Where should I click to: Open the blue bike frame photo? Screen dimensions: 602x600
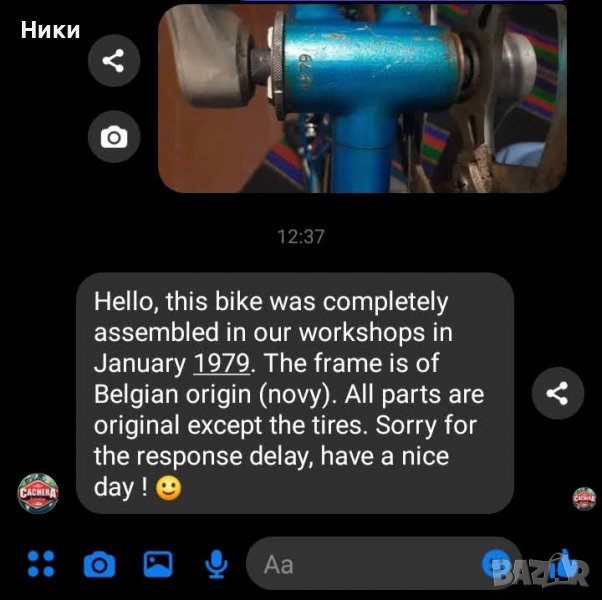362,98
